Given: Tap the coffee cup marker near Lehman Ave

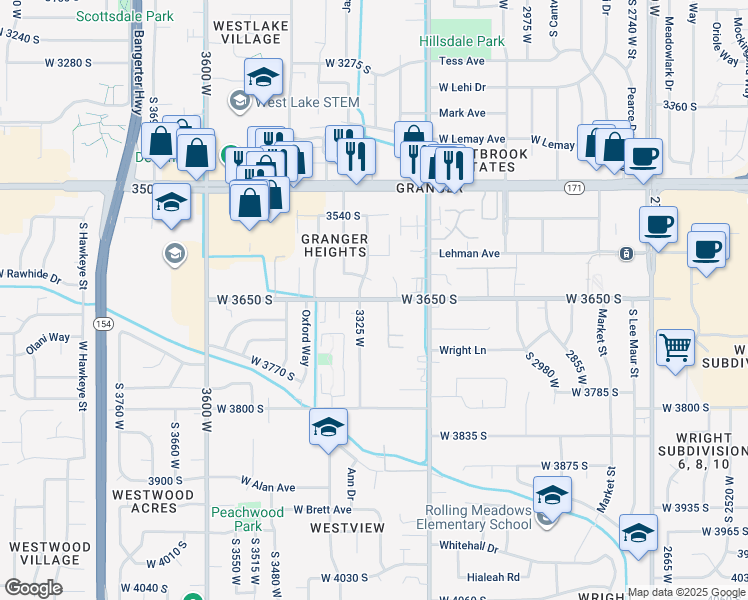Looking at the screenshot, I should 658,225.
